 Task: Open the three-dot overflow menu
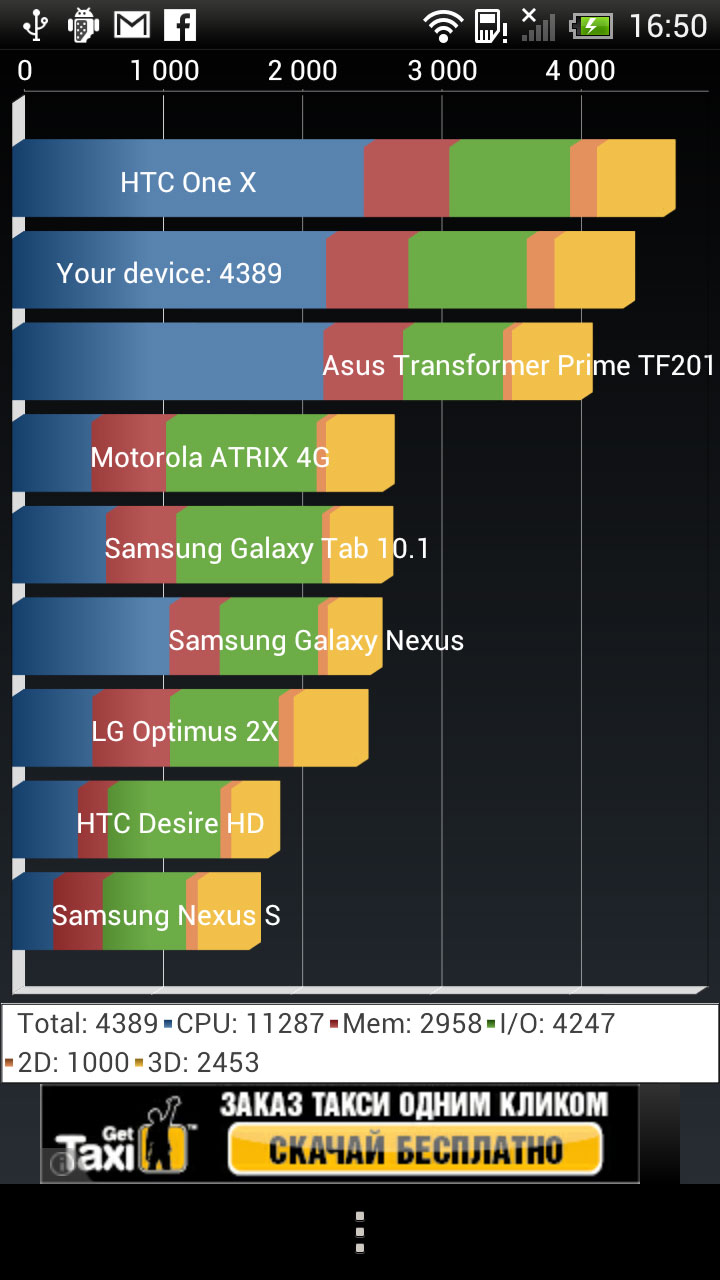coord(360,1232)
